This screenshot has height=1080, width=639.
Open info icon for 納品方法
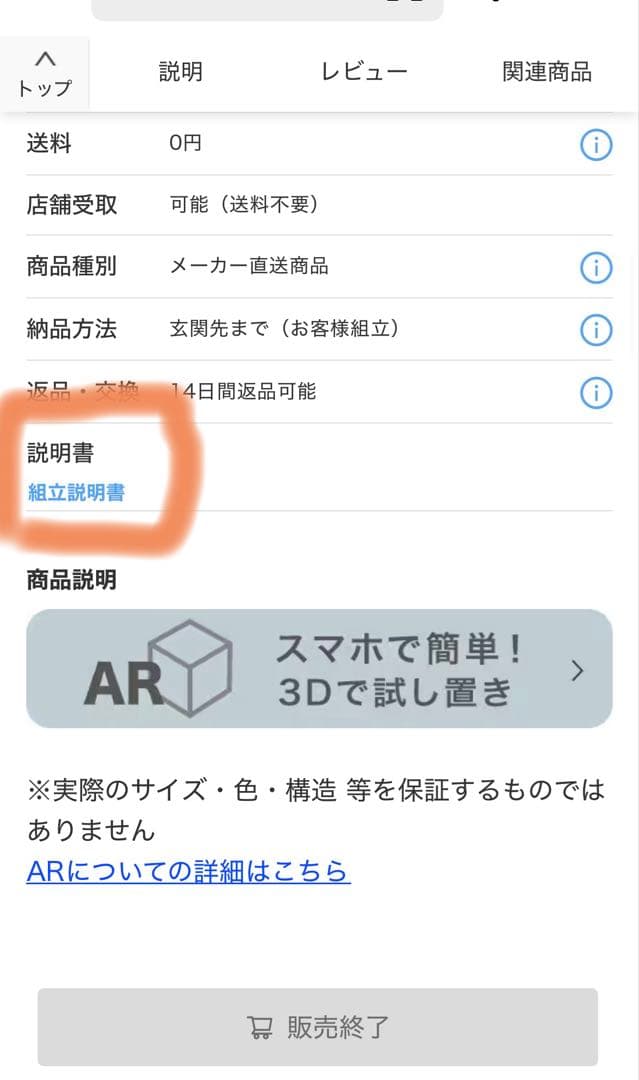[596, 329]
